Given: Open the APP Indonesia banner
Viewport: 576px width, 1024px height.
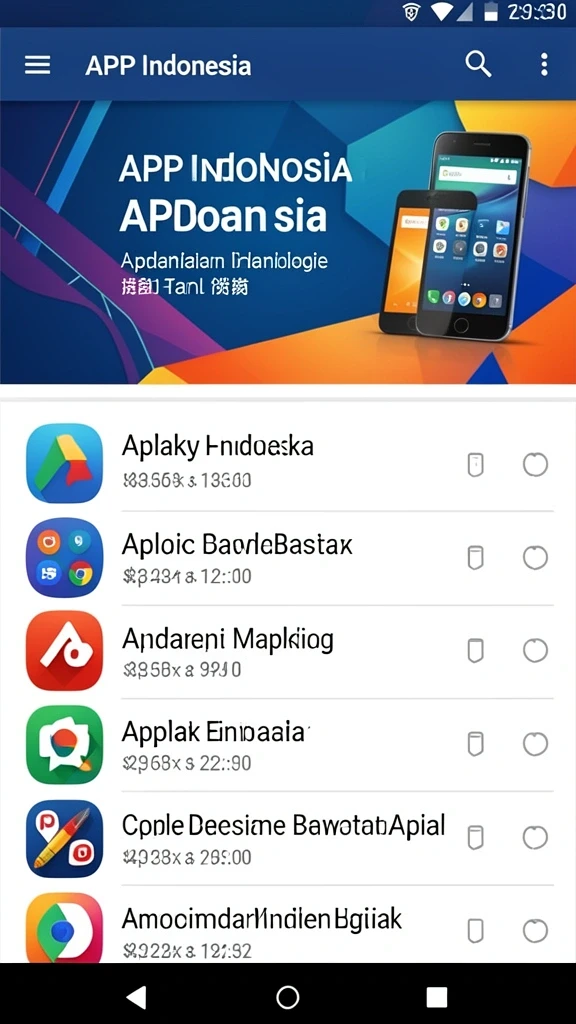Looking at the screenshot, I should tap(288, 242).
